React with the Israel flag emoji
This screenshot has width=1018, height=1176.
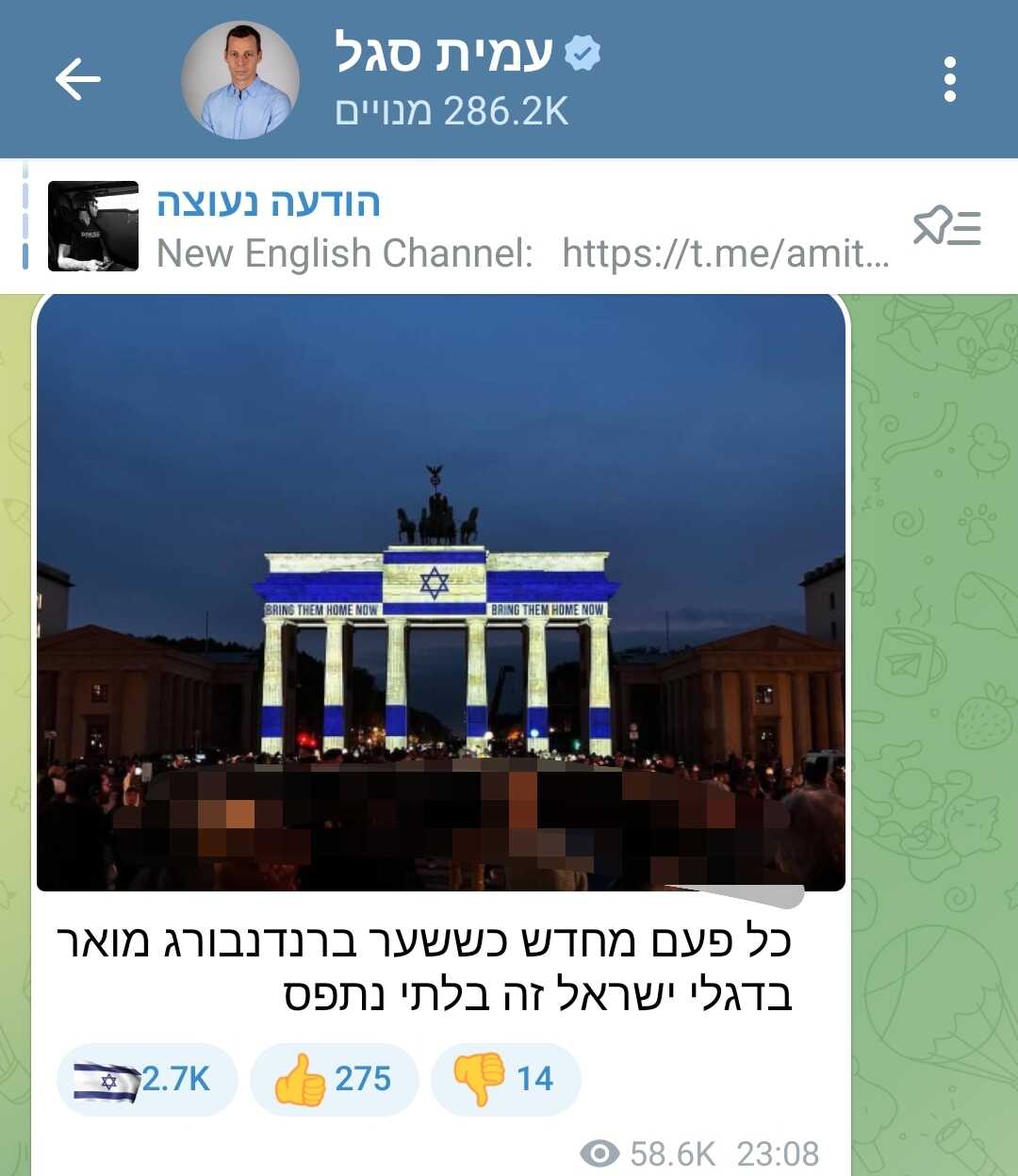146,1080
